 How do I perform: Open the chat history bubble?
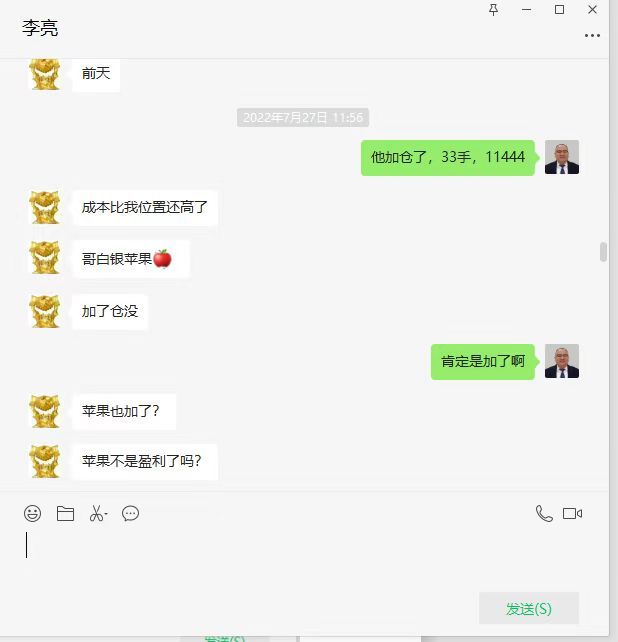click(x=130, y=514)
